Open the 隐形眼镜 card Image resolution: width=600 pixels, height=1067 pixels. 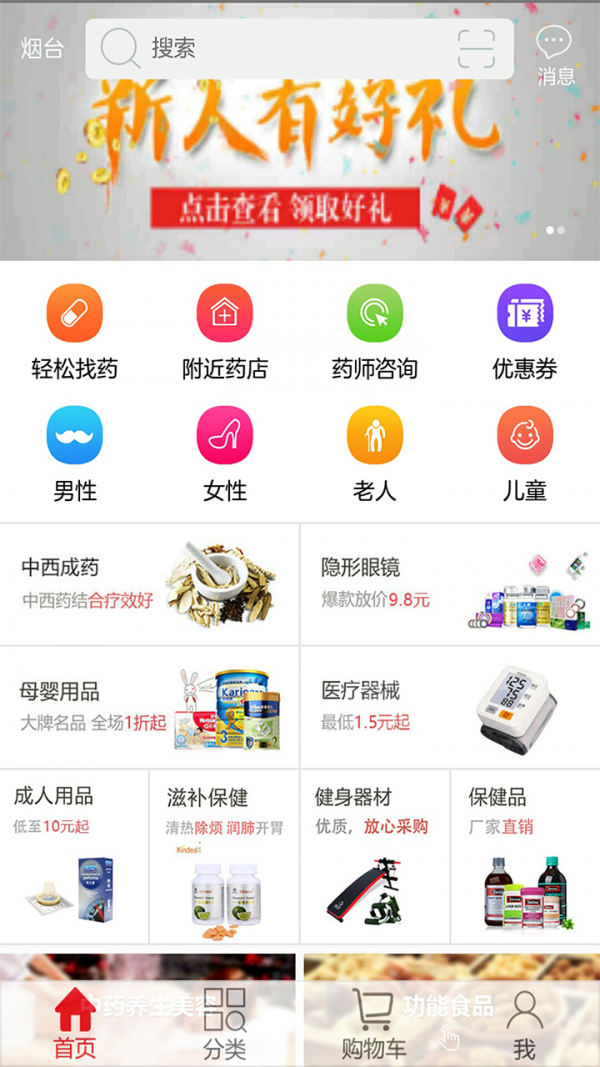tap(450, 584)
